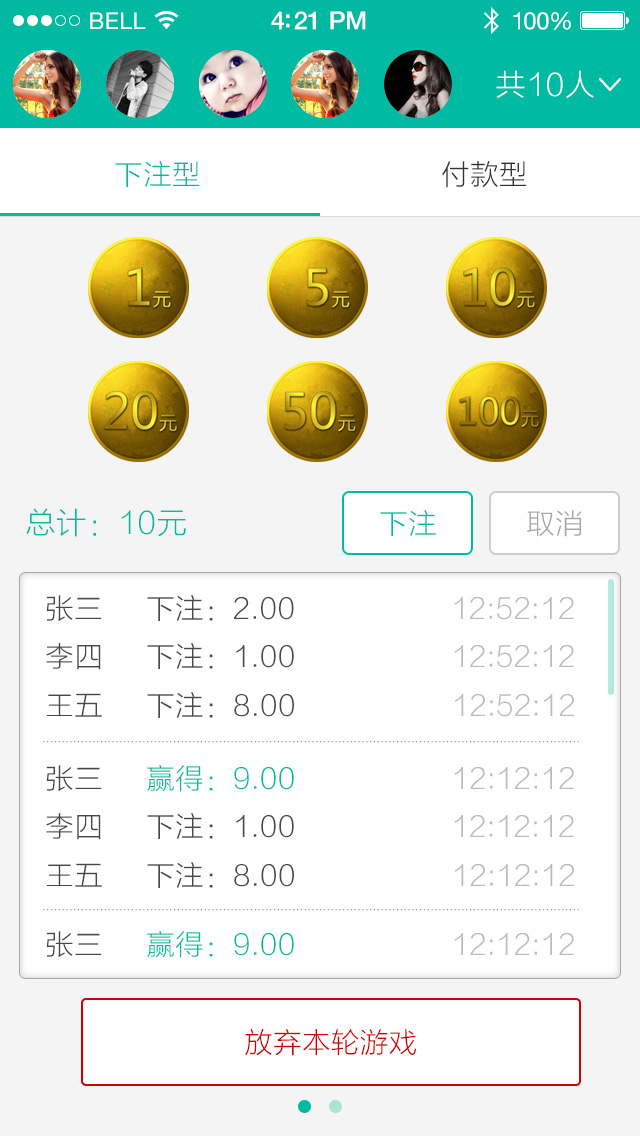Select the 下注型 tab
The height and width of the screenshot is (1136, 640).
tap(158, 175)
